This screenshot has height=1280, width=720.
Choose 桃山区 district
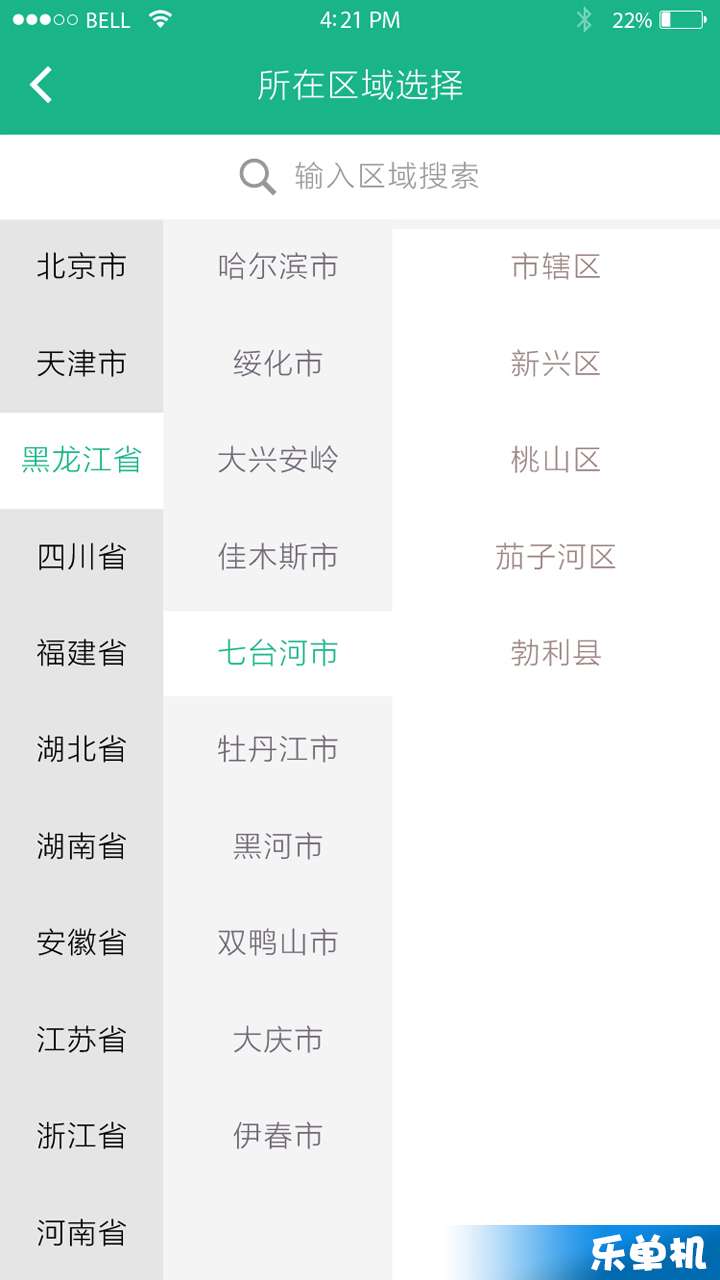click(556, 460)
